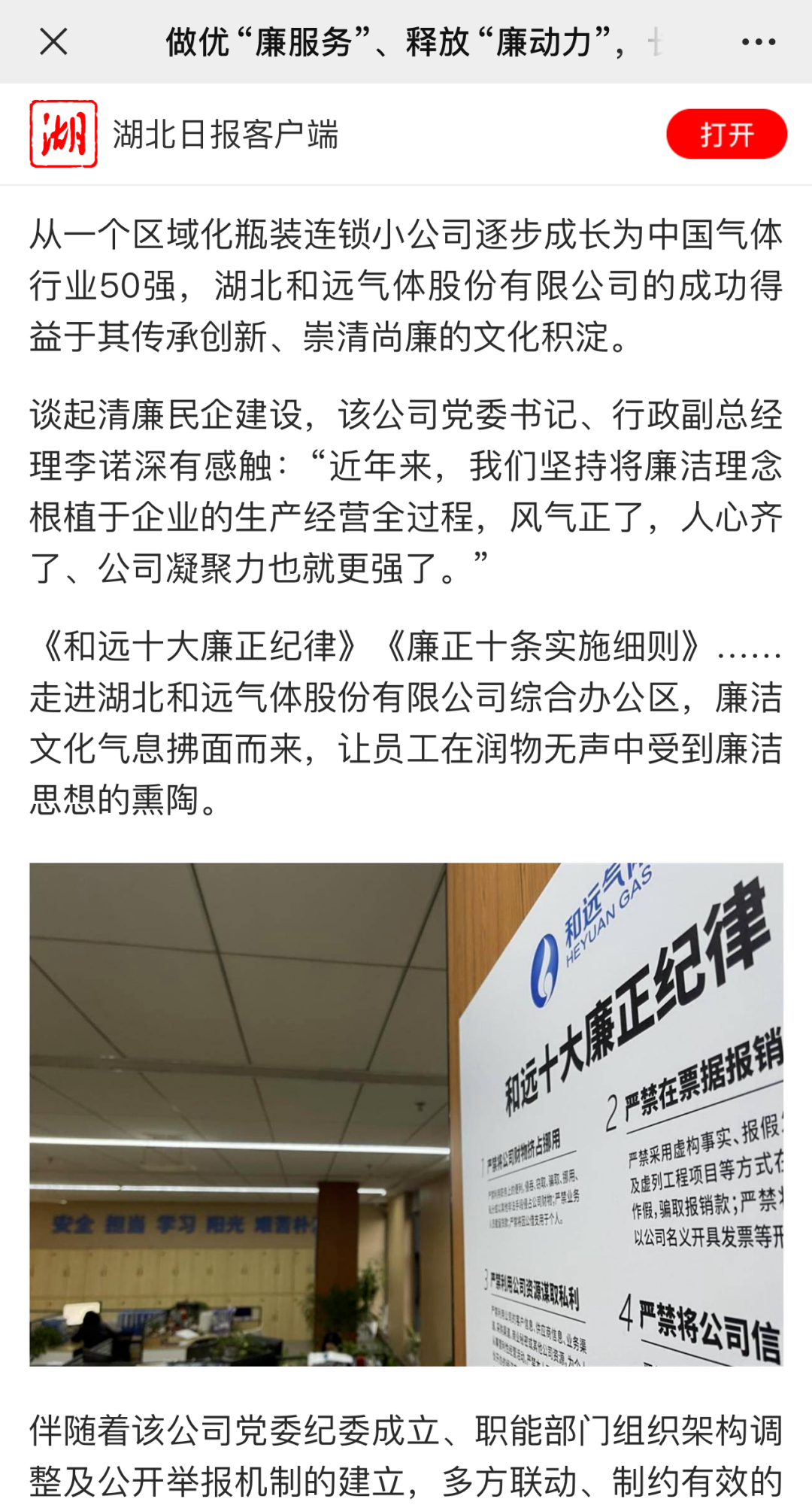Viewport: 812px width, 1505px height.
Task: Open the 湖北日报客户端 account page
Action: (226, 135)
